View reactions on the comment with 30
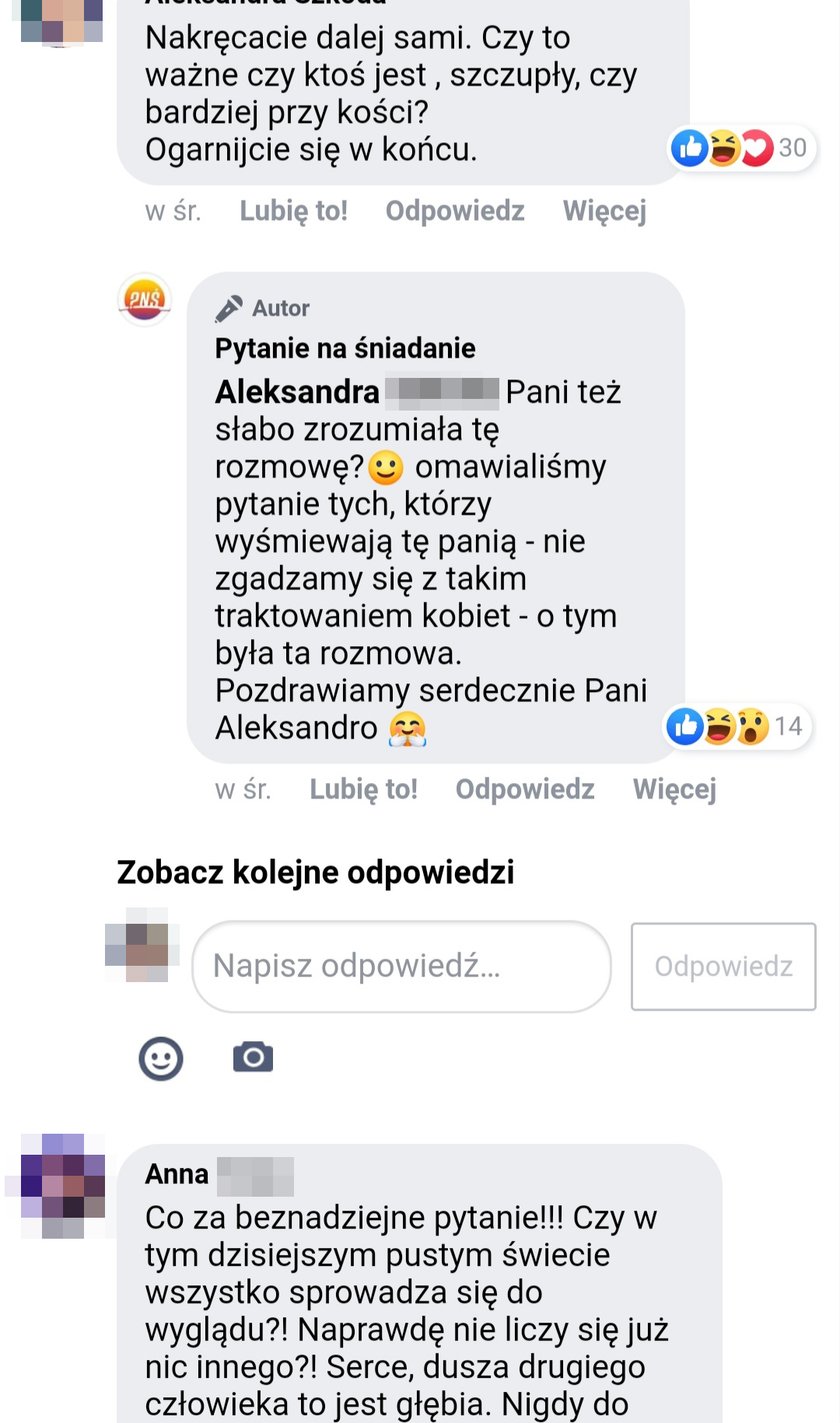 tap(740, 148)
